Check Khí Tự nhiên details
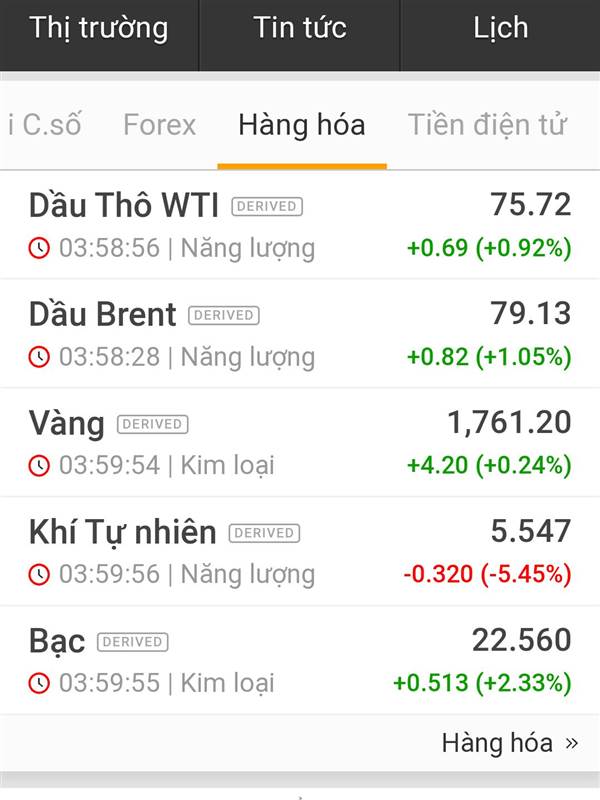The height and width of the screenshot is (800, 600). [300, 552]
